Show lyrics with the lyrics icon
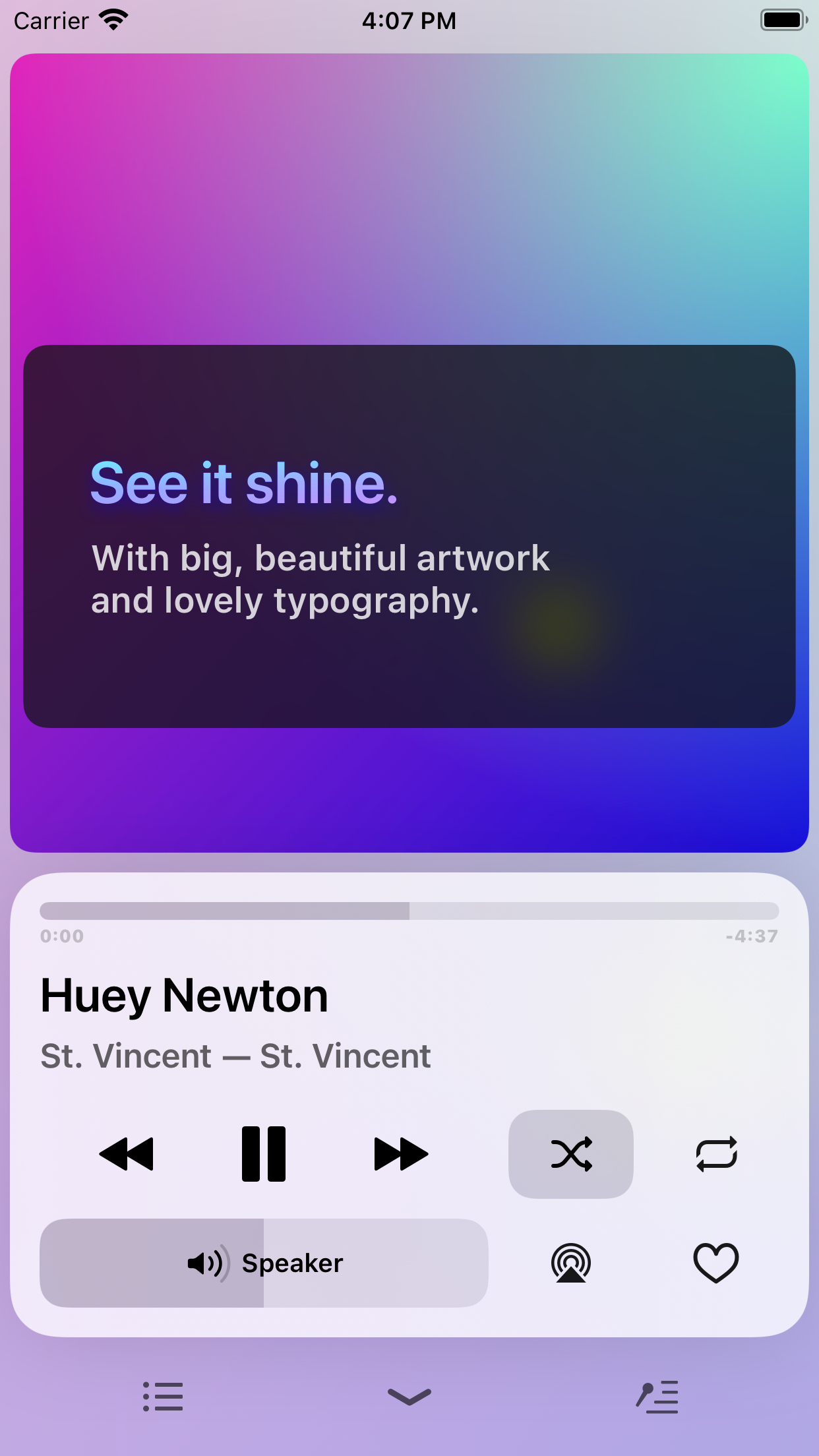This screenshot has width=819, height=1456. 657,1396
